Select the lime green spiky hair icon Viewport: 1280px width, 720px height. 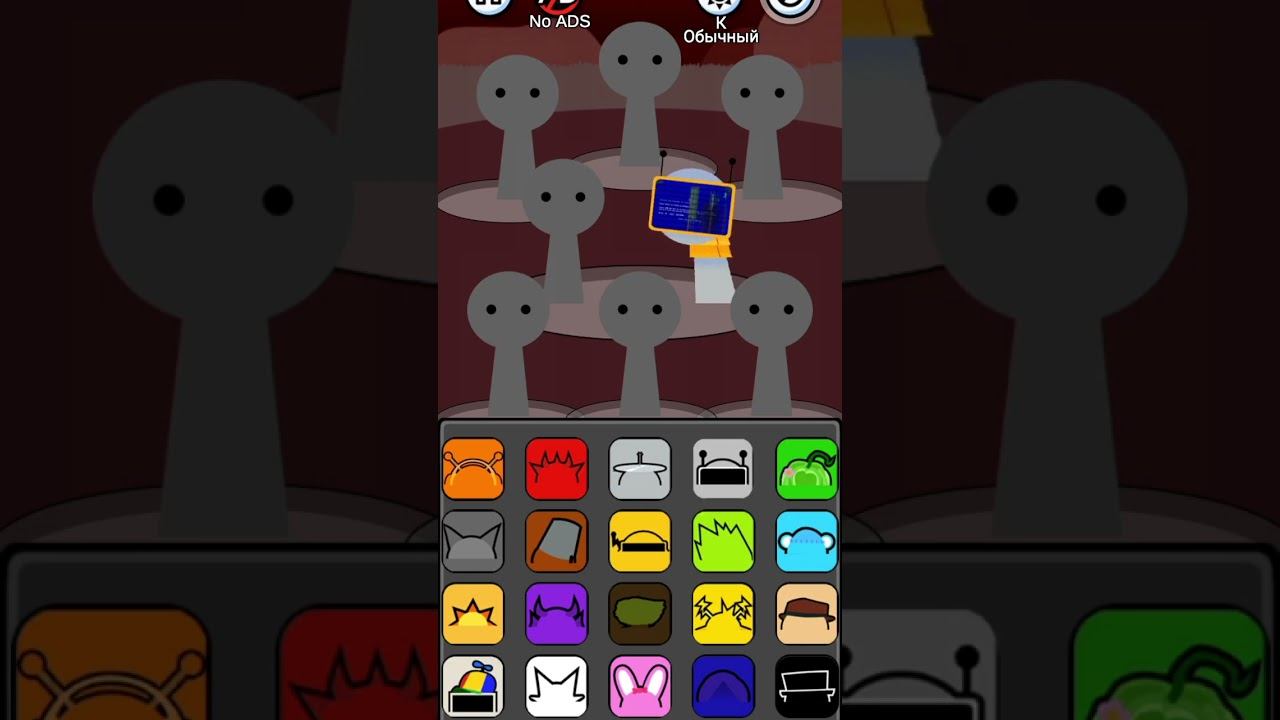(723, 541)
